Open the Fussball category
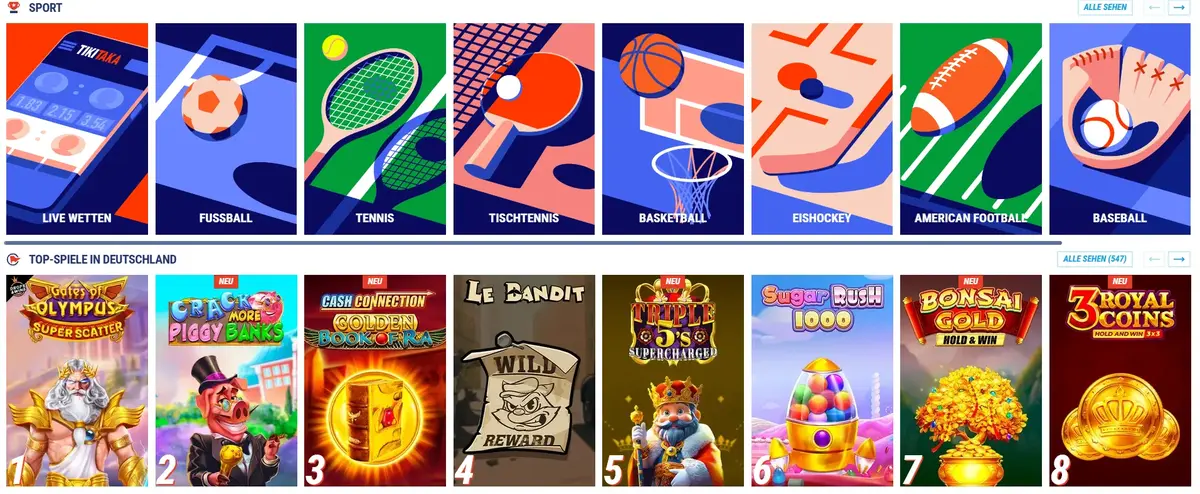This screenshot has height=494, width=1200. (226, 128)
